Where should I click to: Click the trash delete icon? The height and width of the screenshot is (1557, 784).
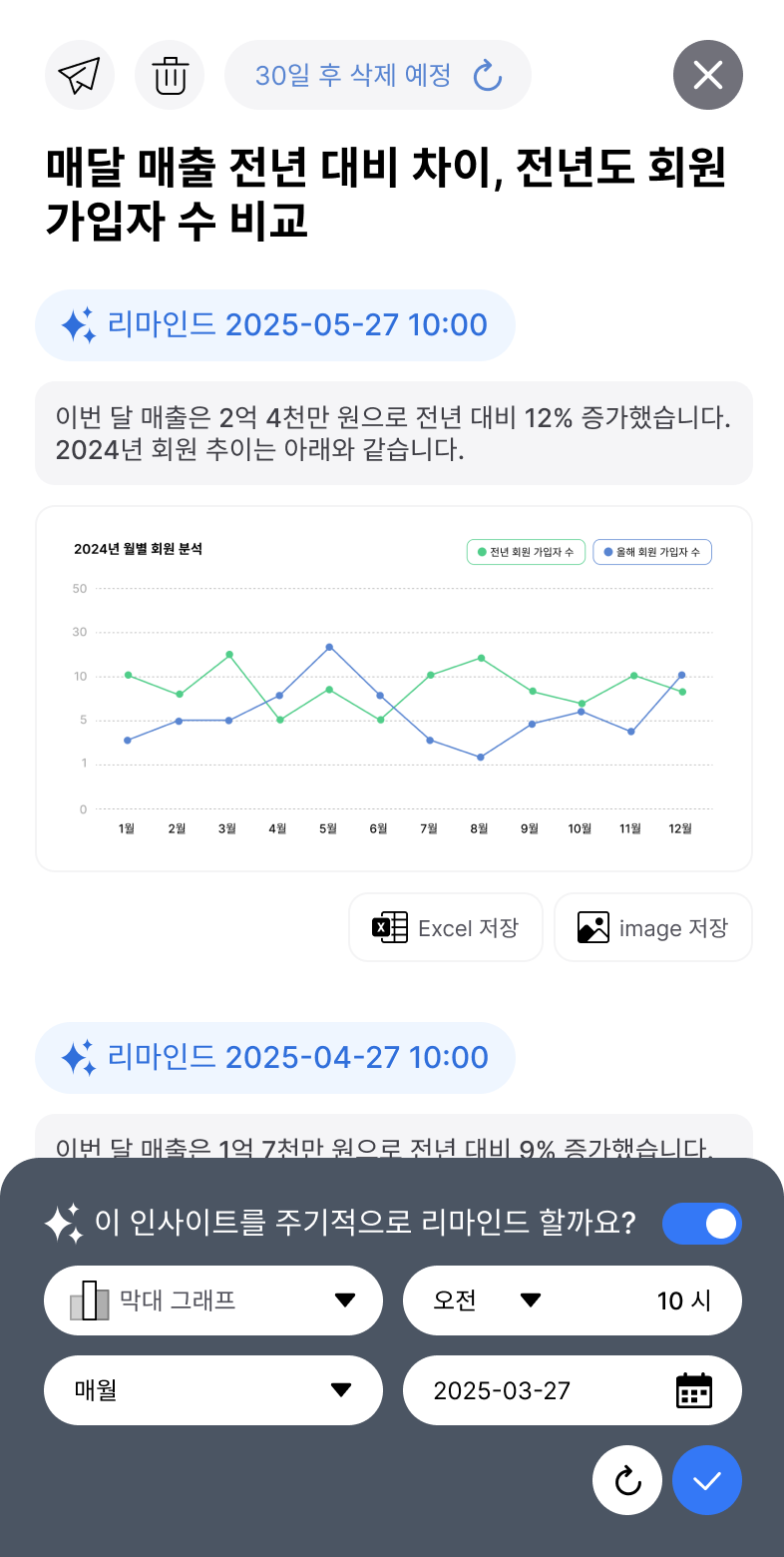(170, 75)
